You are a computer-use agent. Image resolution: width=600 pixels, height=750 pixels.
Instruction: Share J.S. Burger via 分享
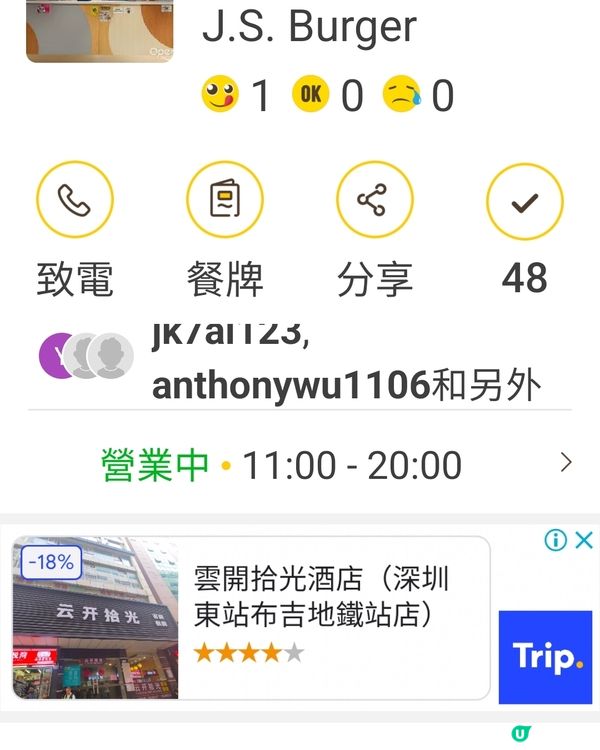(x=375, y=201)
